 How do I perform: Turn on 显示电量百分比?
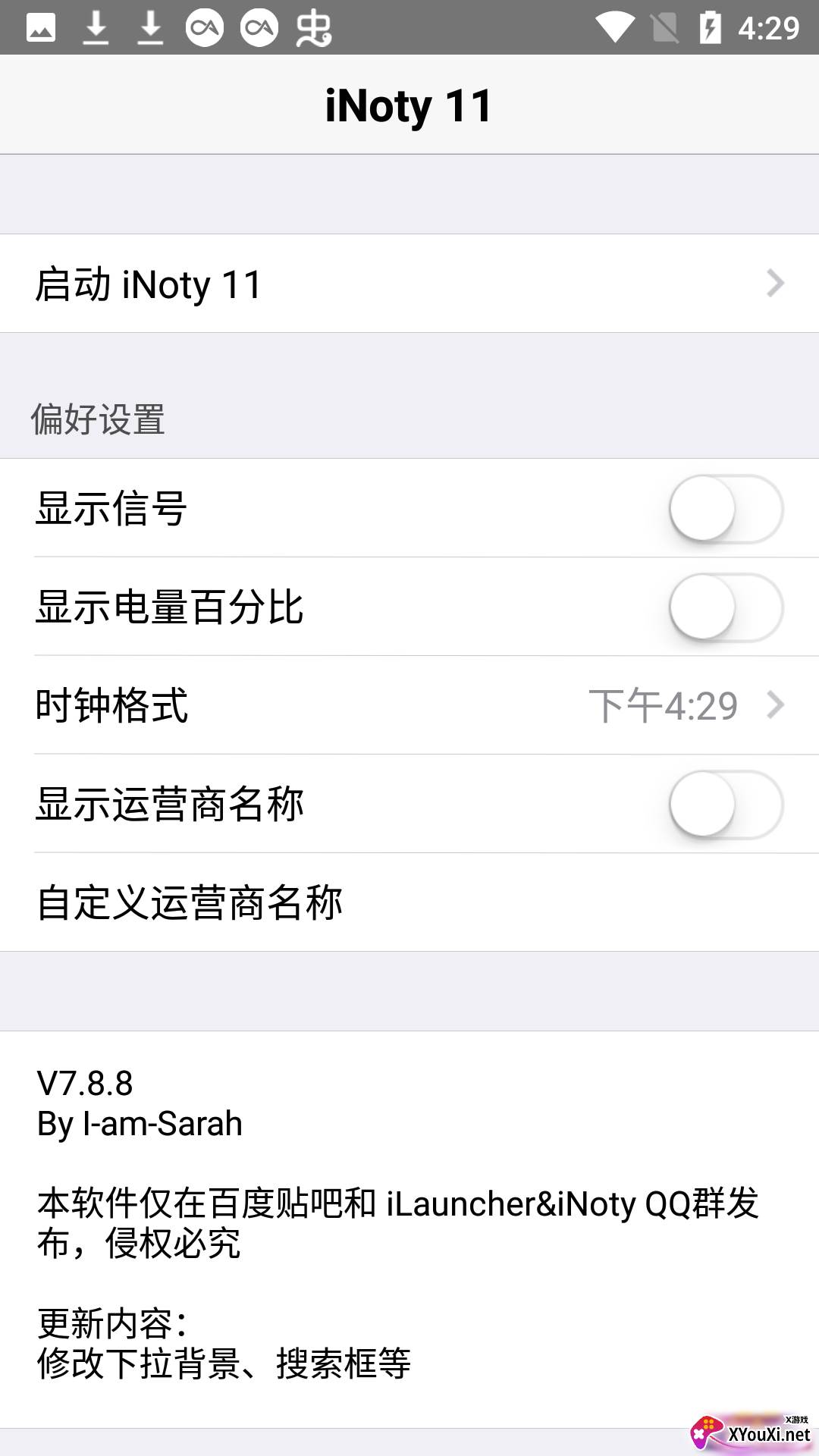click(x=725, y=607)
